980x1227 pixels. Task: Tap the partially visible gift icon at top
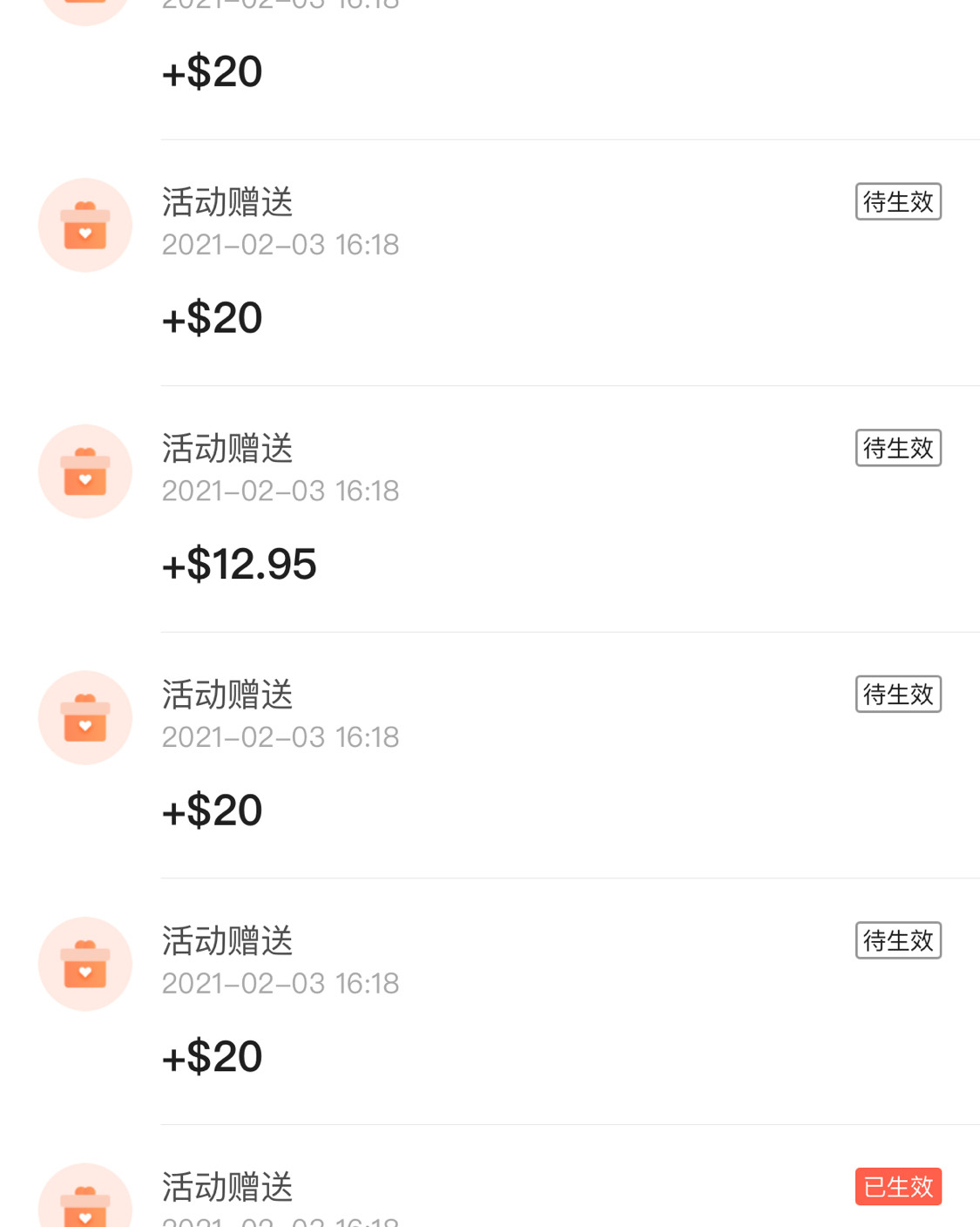click(84, 9)
